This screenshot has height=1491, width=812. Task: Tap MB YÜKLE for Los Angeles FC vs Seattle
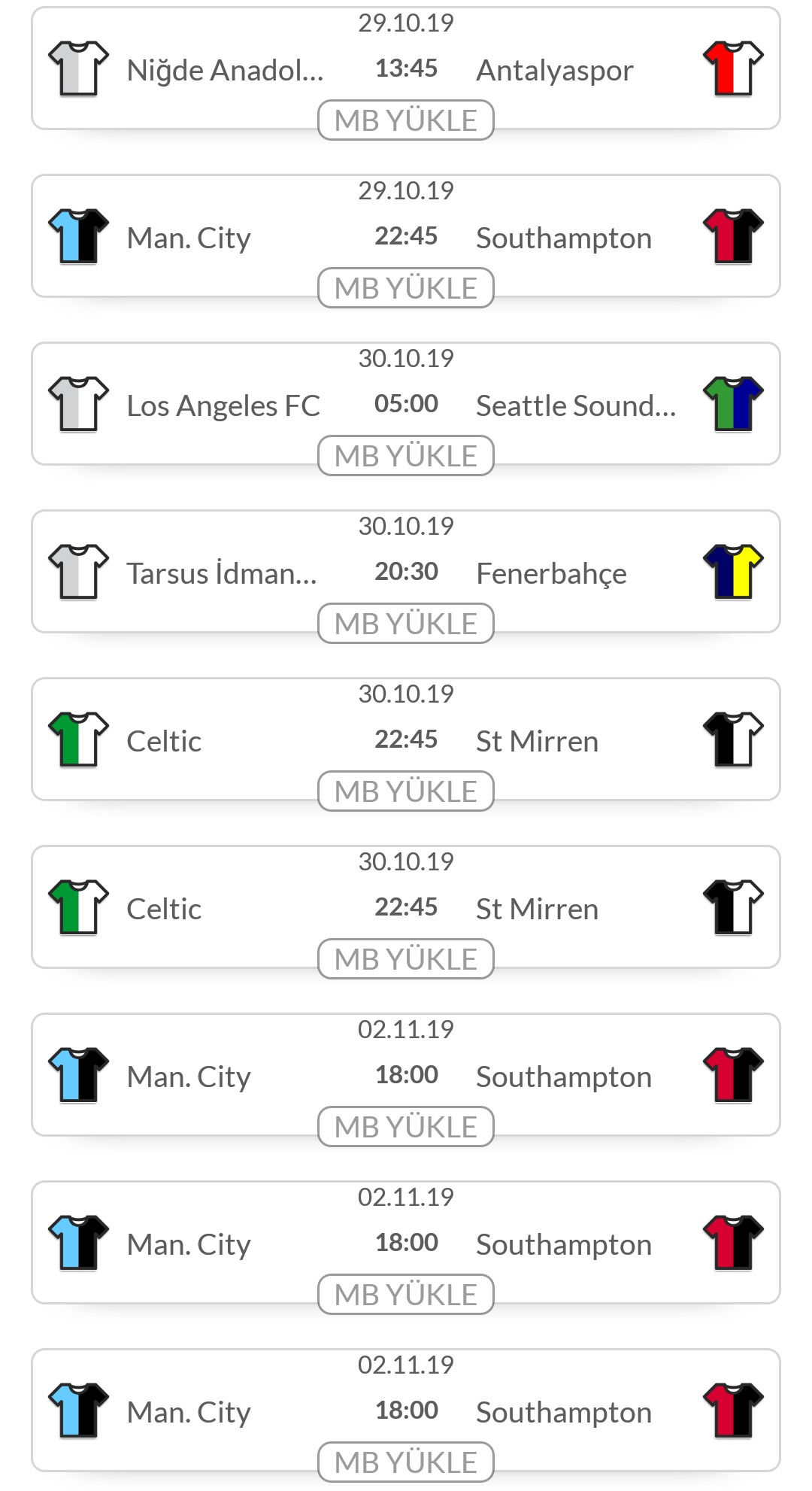pyautogui.click(x=406, y=457)
